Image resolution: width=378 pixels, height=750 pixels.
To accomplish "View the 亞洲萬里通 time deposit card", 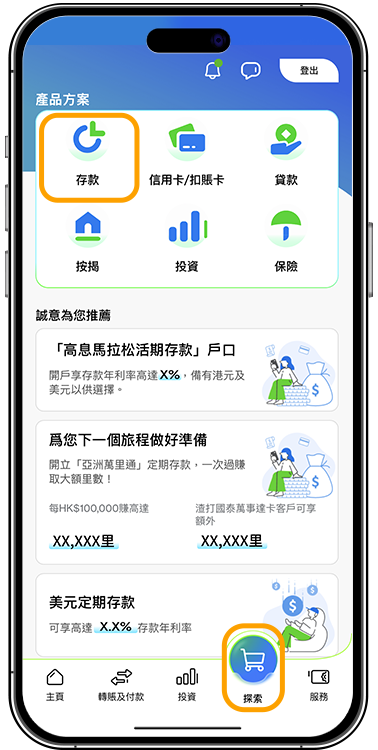I will coord(187,492).
